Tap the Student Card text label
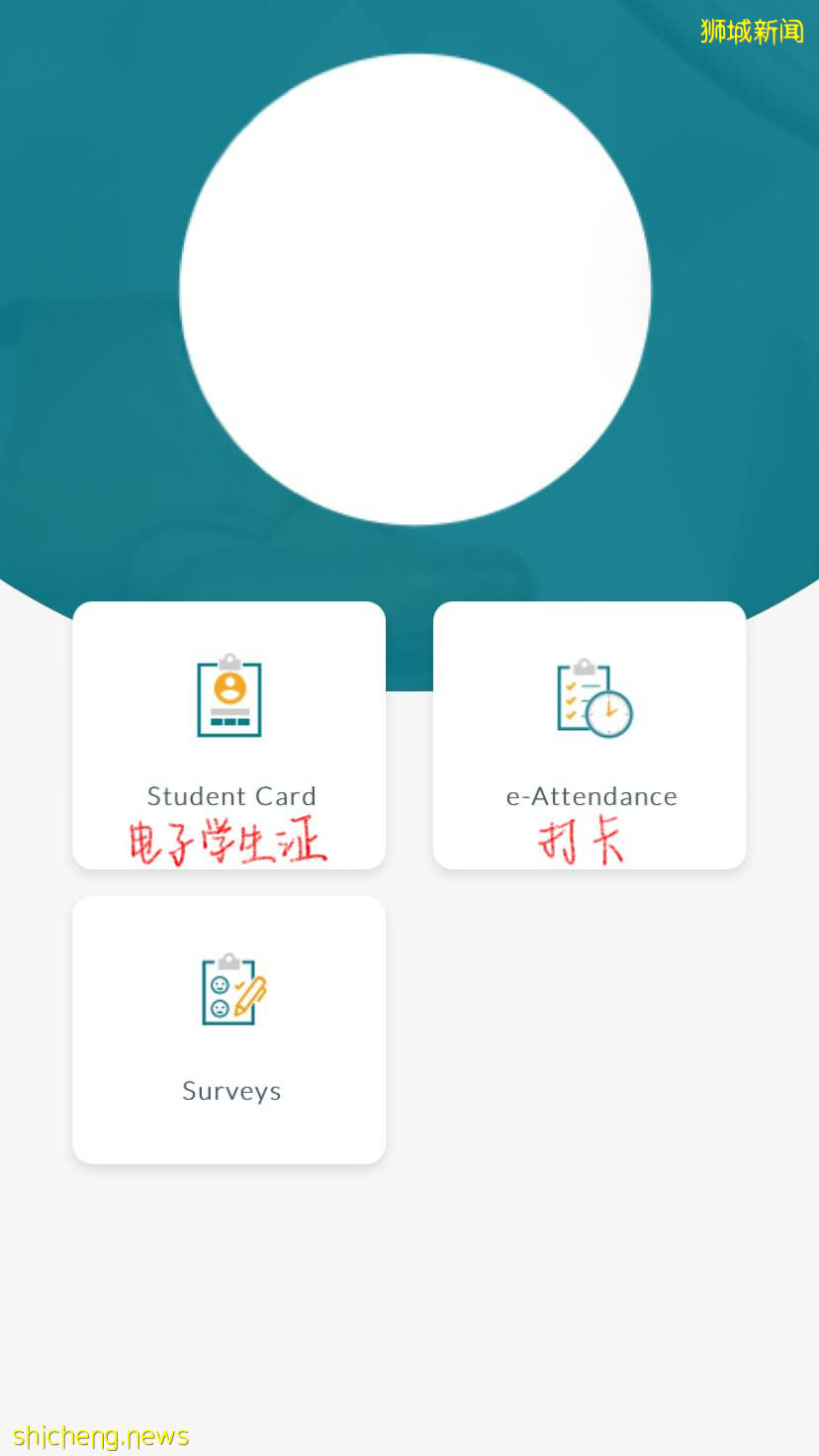Screen dimensions: 819x1456 coord(230,795)
